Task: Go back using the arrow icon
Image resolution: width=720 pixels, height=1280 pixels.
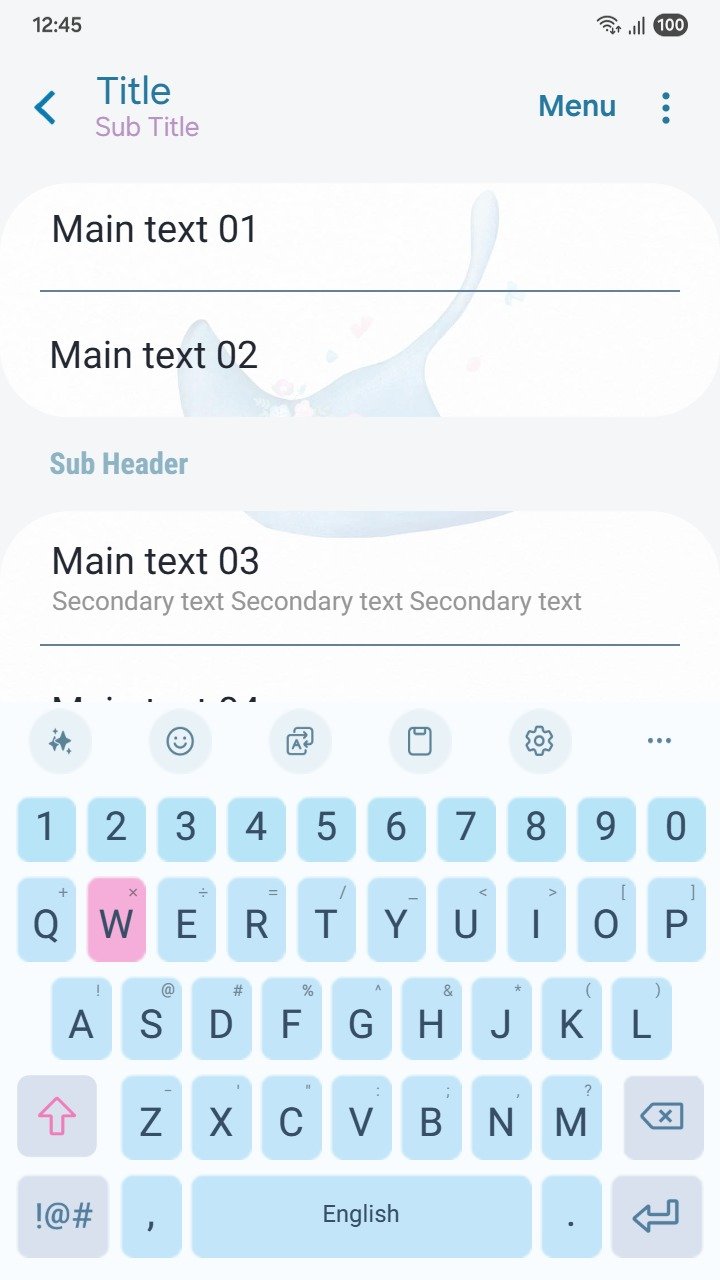Action: click(x=45, y=107)
